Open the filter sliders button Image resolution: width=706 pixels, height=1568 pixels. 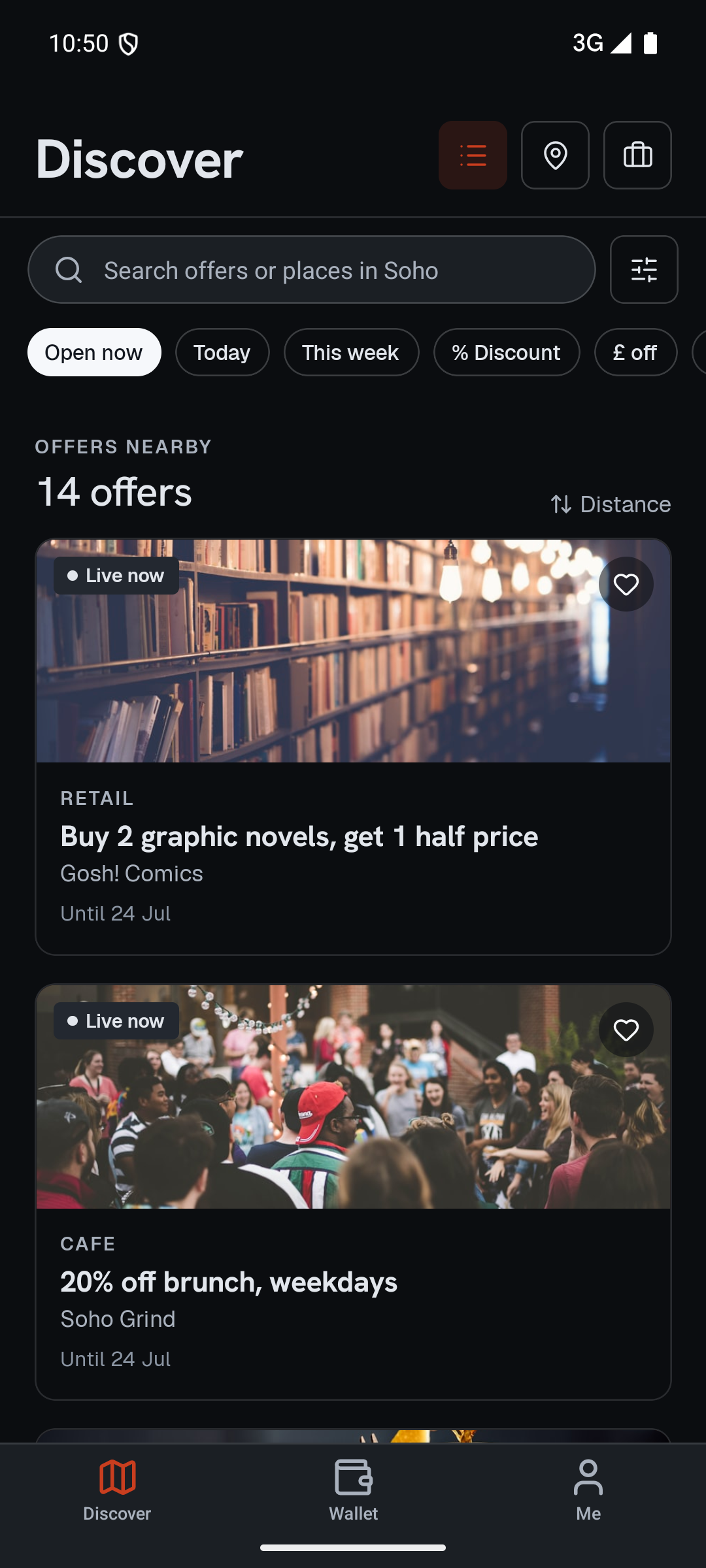click(x=644, y=270)
